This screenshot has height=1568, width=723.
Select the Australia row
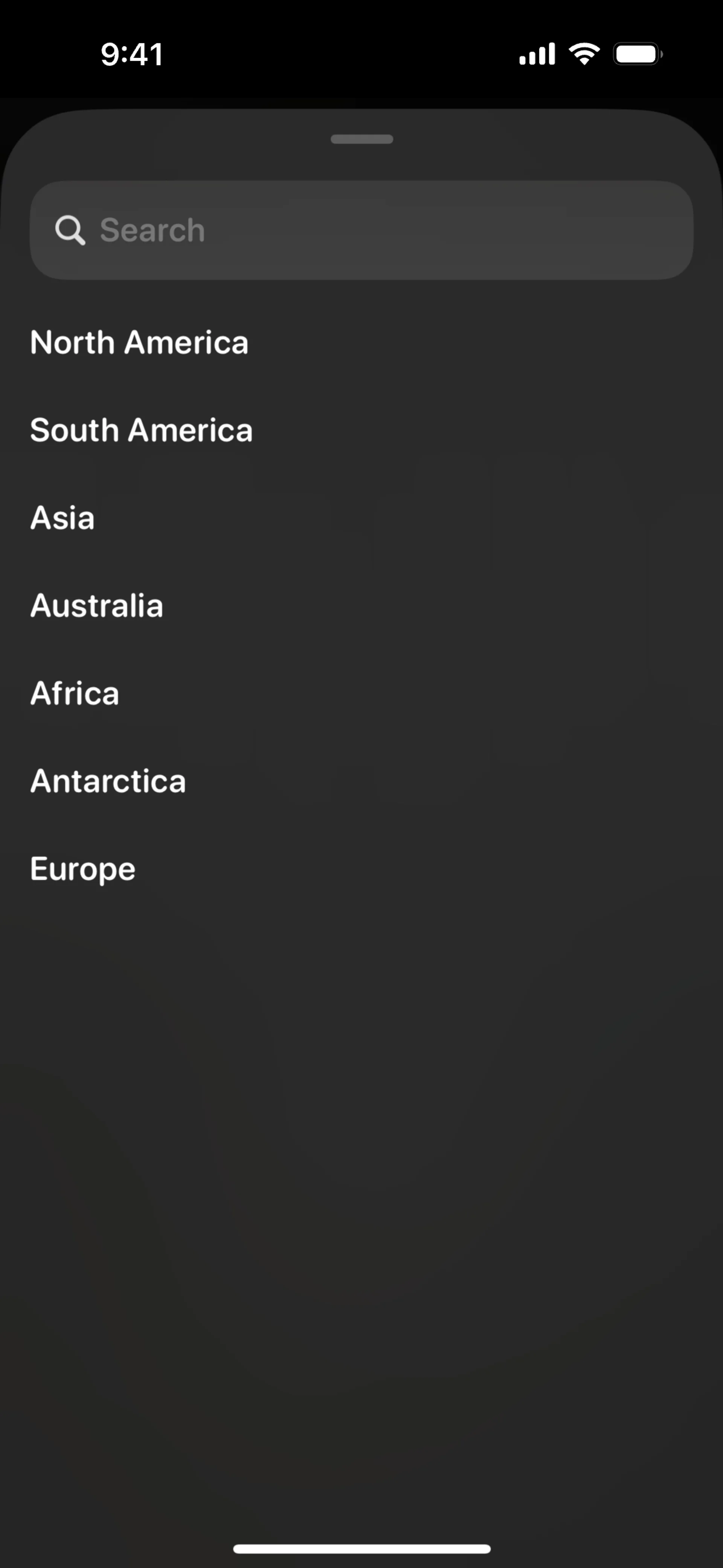pyautogui.click(x=97, y=605)
